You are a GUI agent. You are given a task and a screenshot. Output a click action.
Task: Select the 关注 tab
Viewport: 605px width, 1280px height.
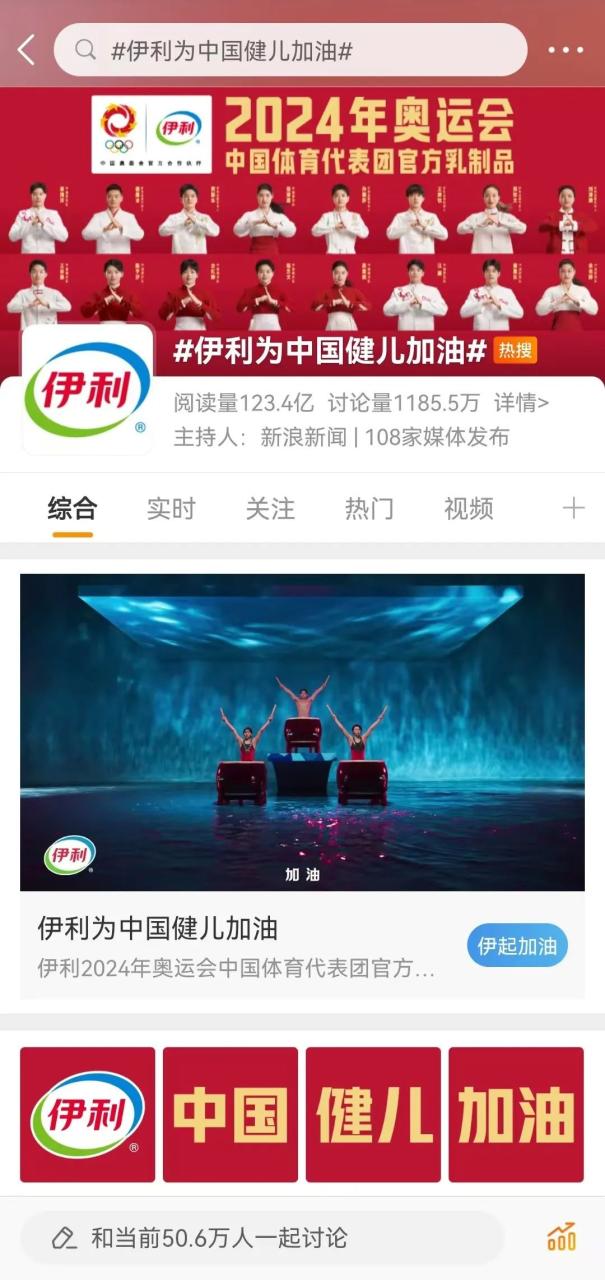270,508
